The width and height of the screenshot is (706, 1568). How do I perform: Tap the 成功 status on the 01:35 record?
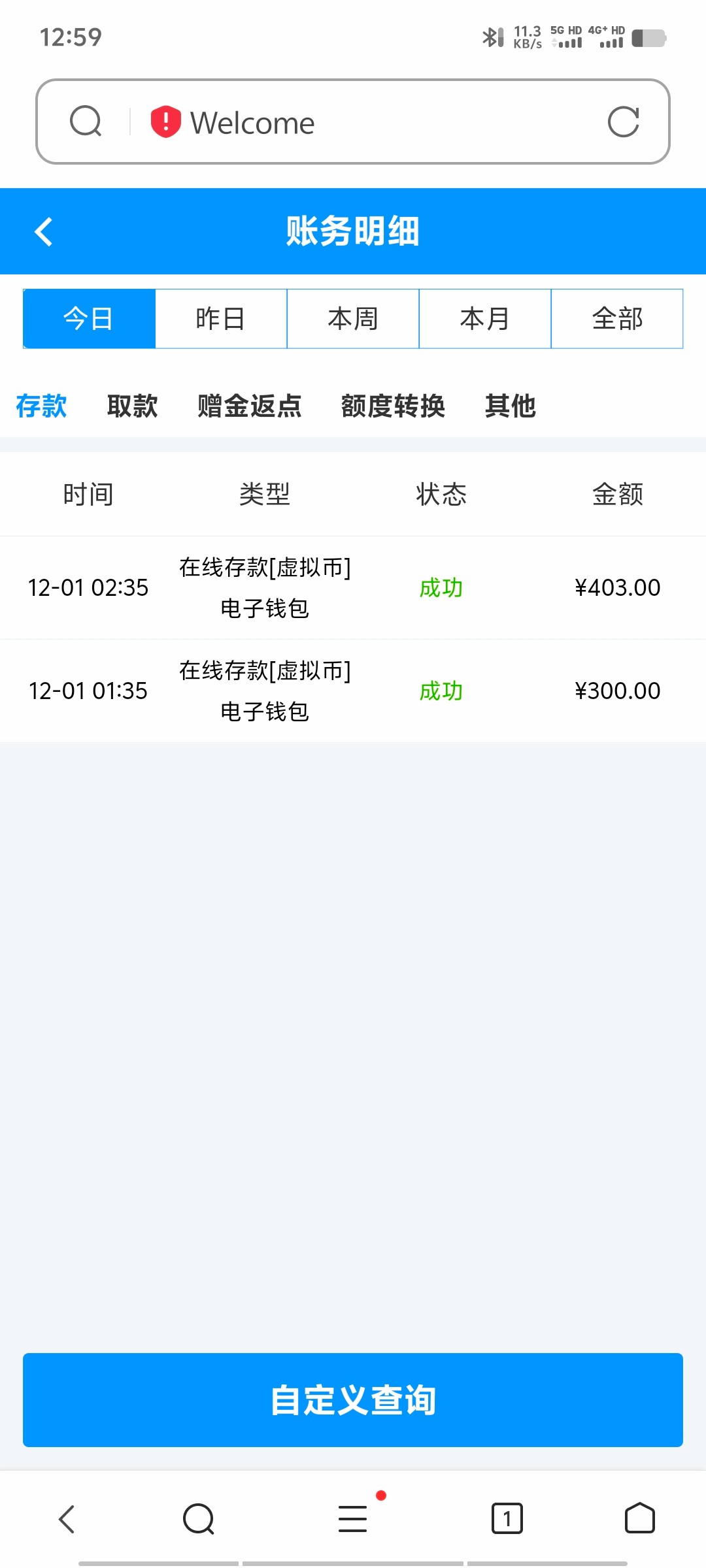441,691
